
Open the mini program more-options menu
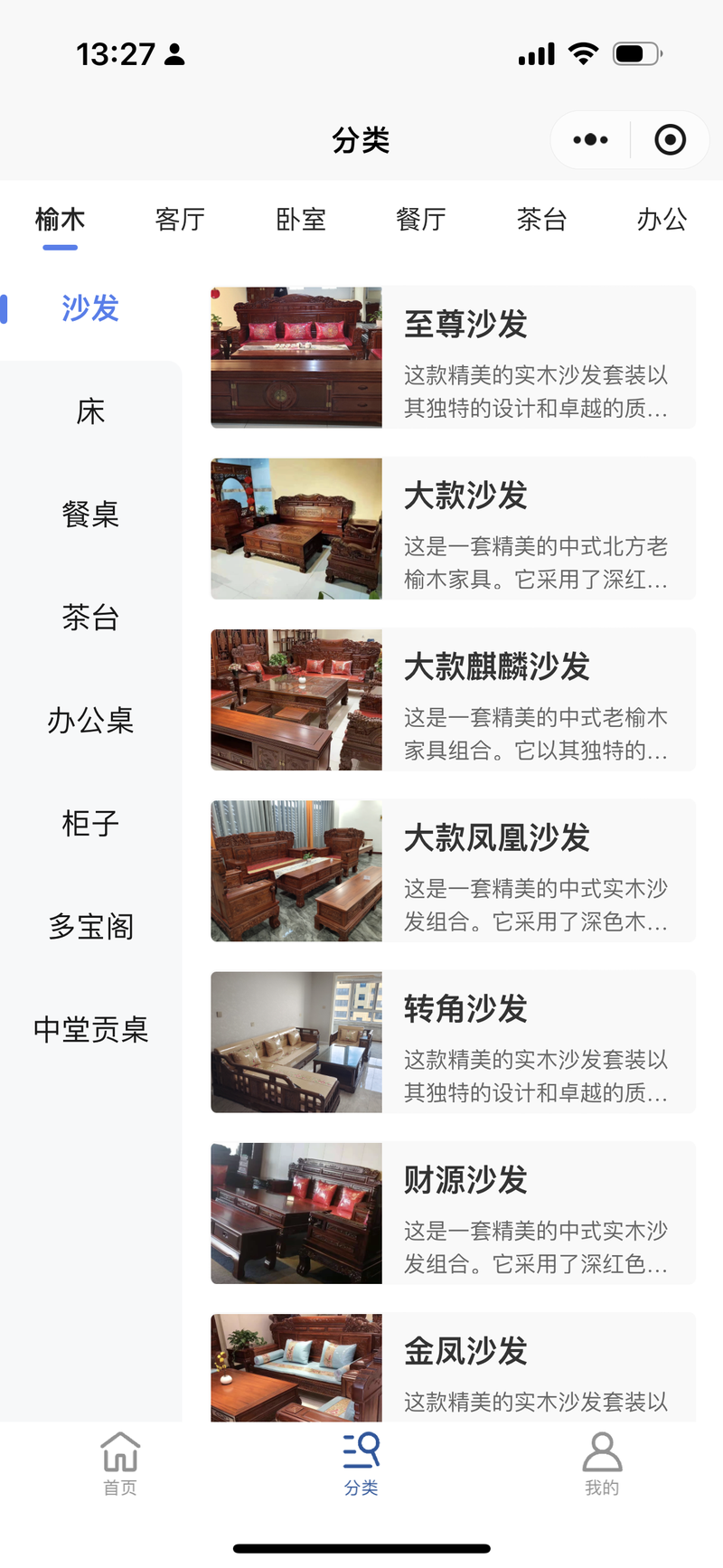pyautogui.click(x=590, y=140)
